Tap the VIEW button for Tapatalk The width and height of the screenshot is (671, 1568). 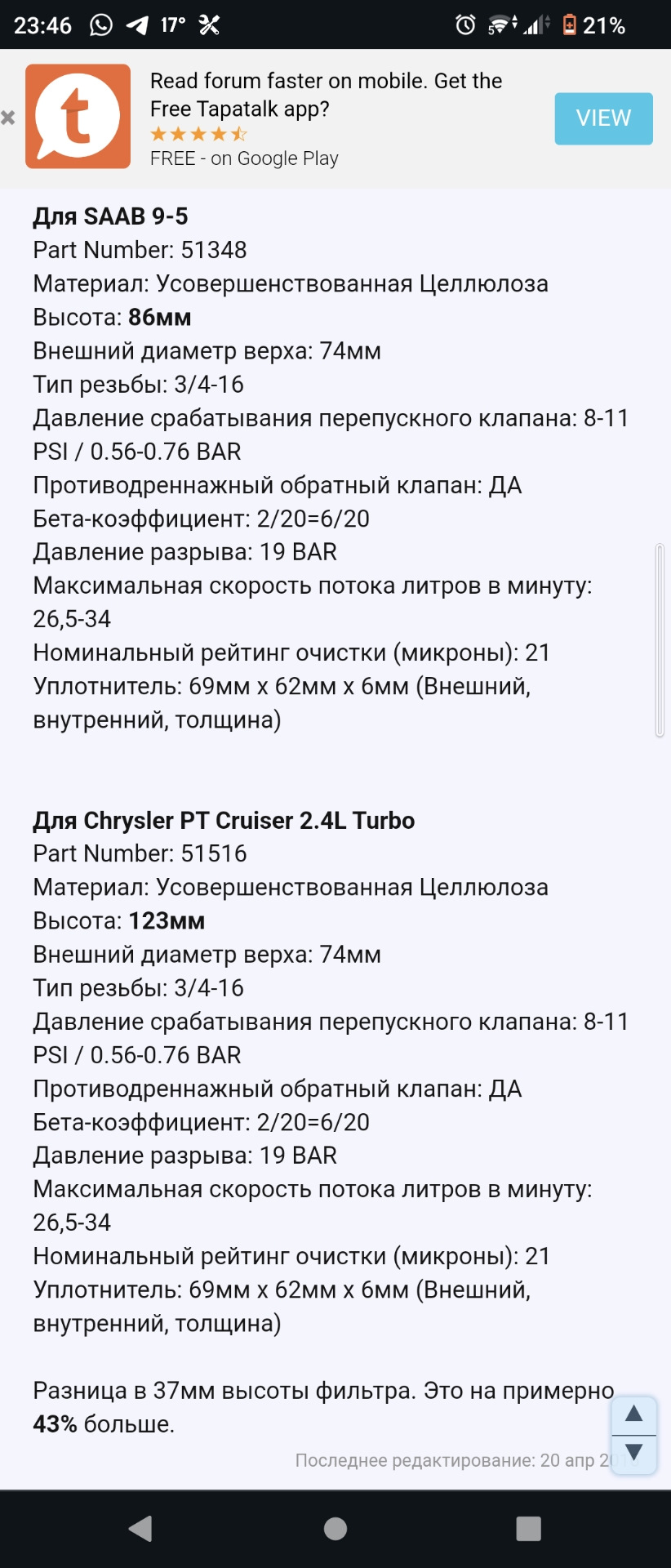point(603,118)
